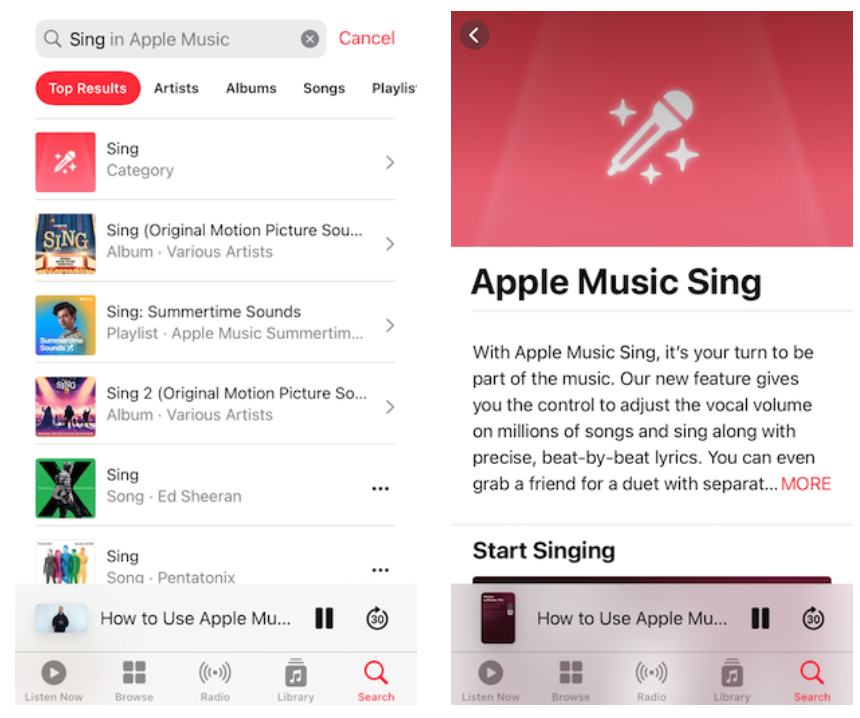The width and height of the screenshot is (860, 718).
Task: Open more options for Pentatonix's Sing
Action: point(380,569)
